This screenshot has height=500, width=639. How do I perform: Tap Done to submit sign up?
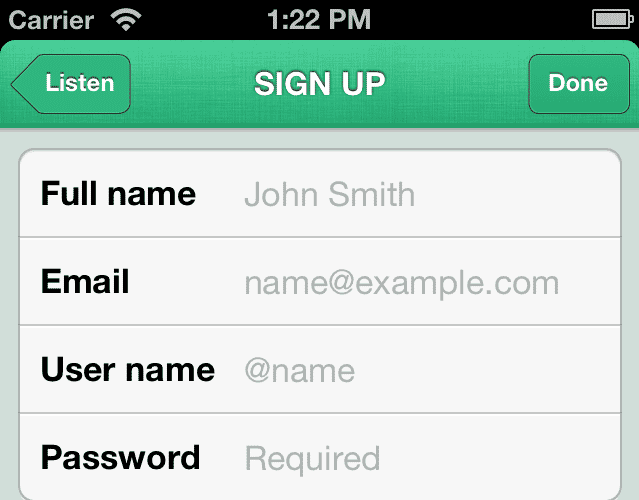(577, 84)
